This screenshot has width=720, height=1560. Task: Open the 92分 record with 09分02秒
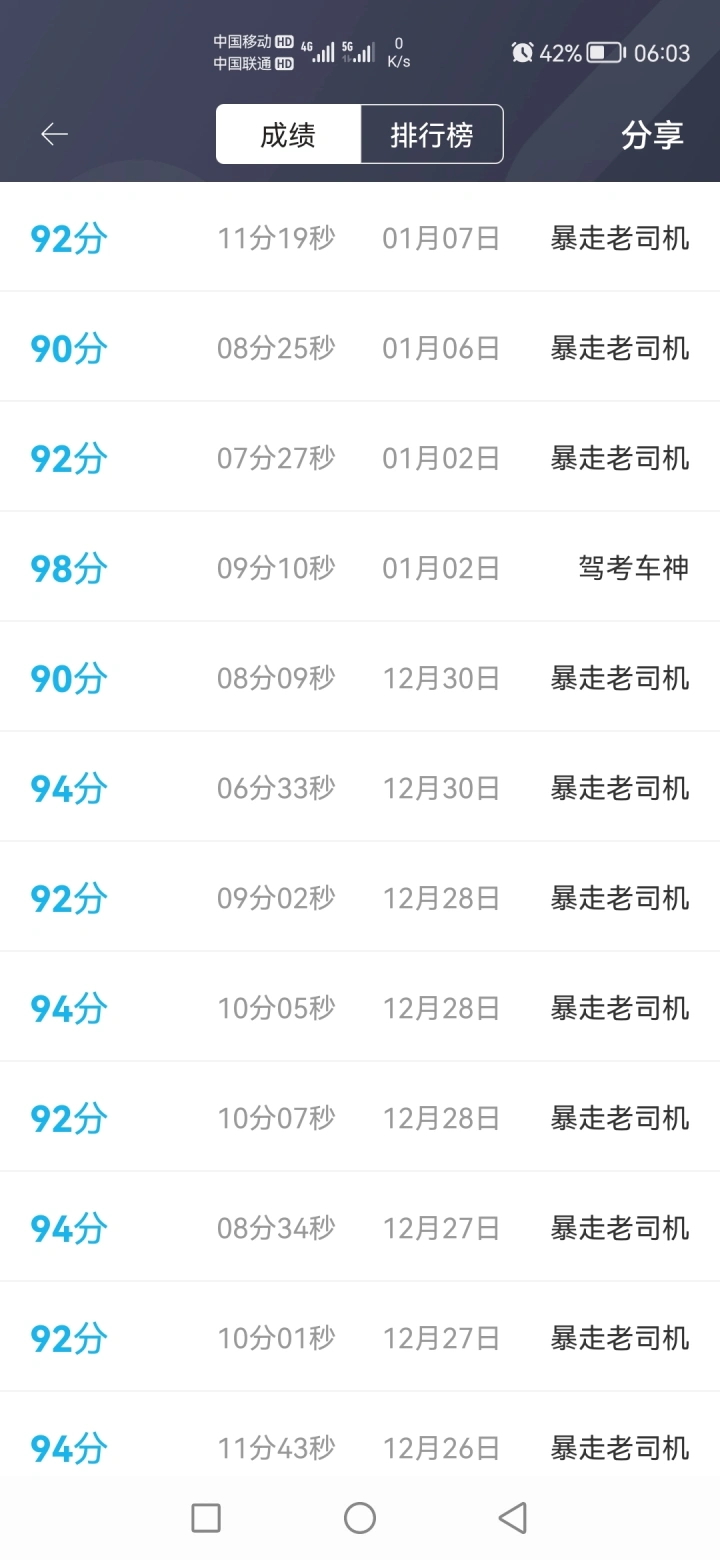pyautogui.click(x=360, y=897)
